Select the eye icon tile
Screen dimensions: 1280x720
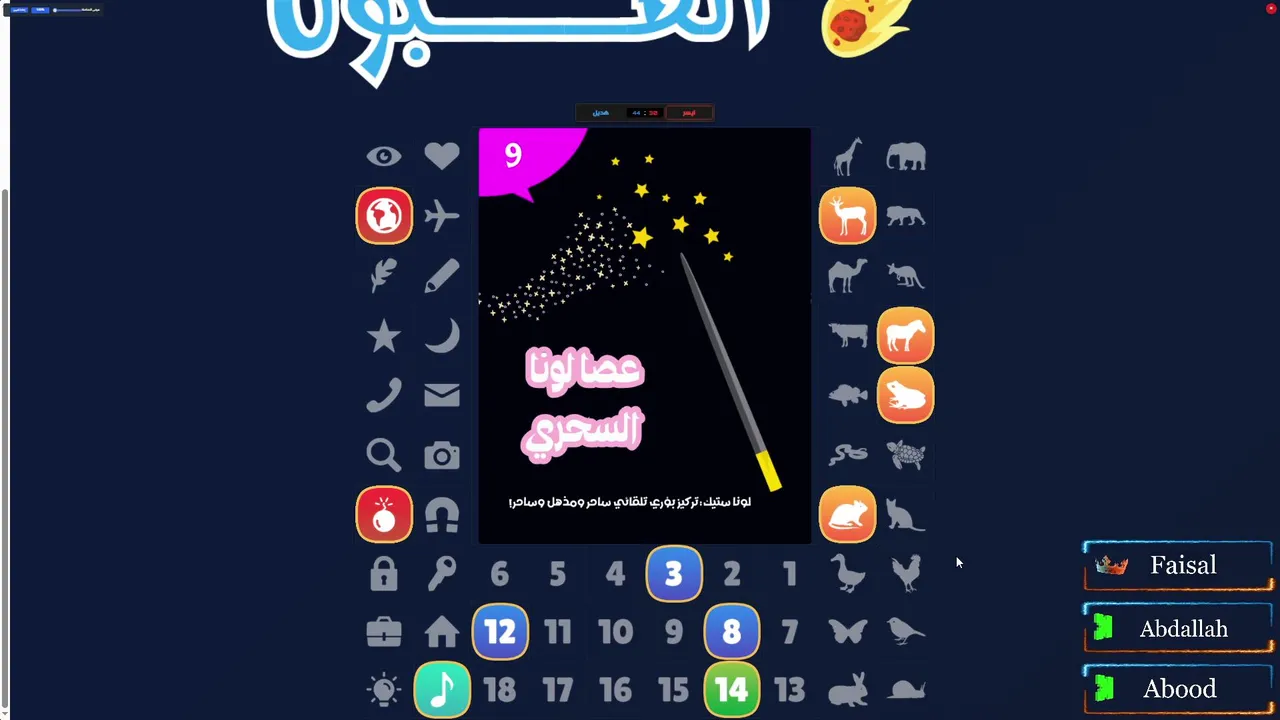click(384, 156)
